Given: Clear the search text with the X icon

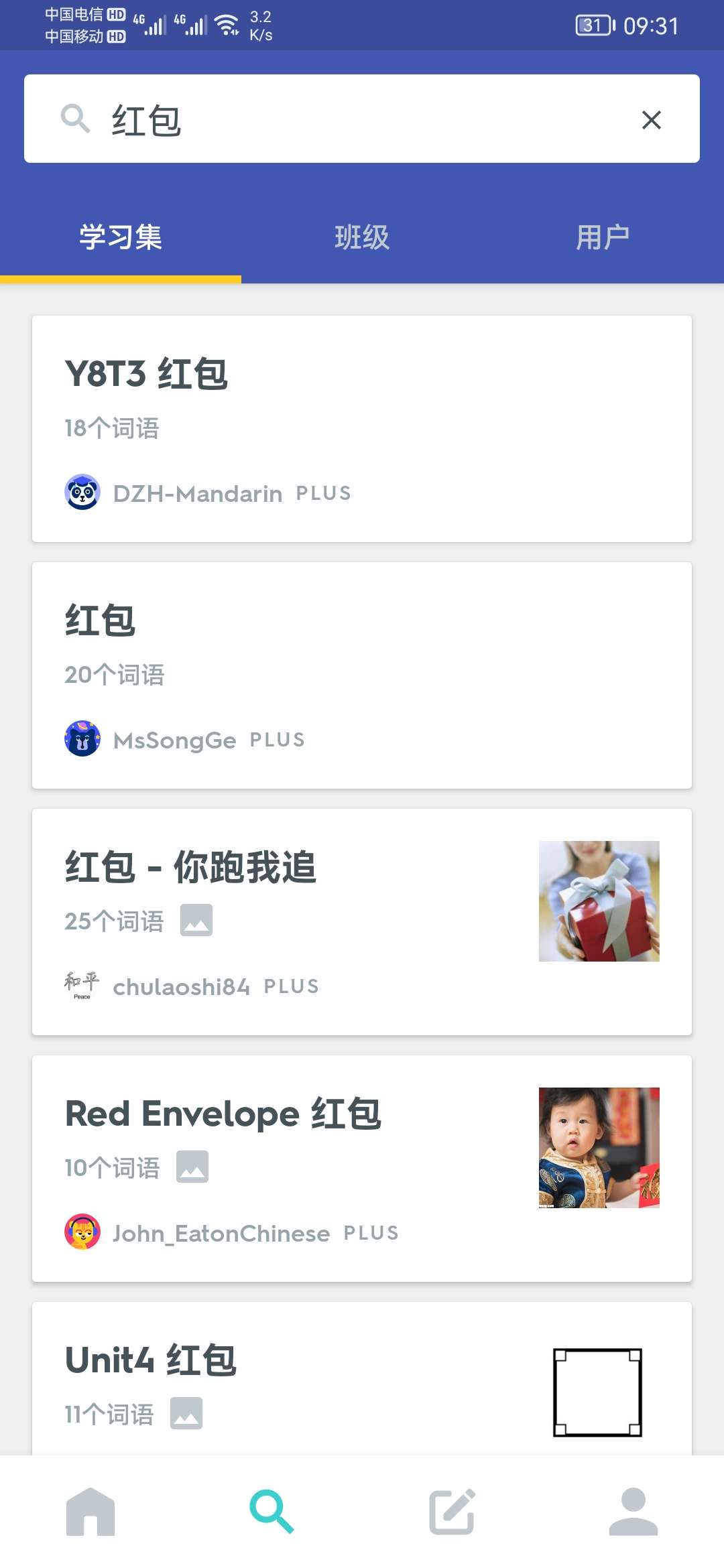Looking at the screenshot, I should tap(651, 120).
